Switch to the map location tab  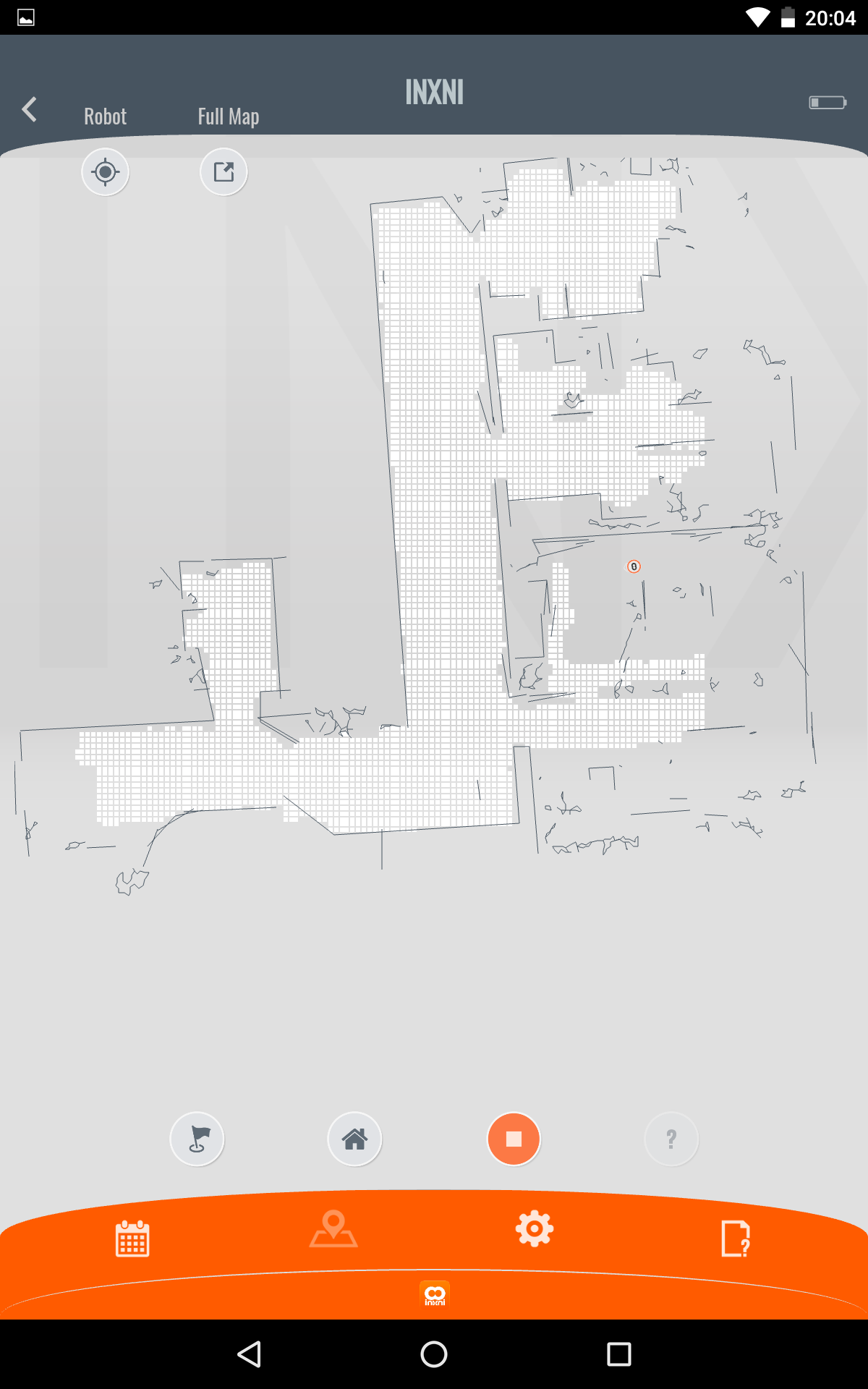(333, 1230)
